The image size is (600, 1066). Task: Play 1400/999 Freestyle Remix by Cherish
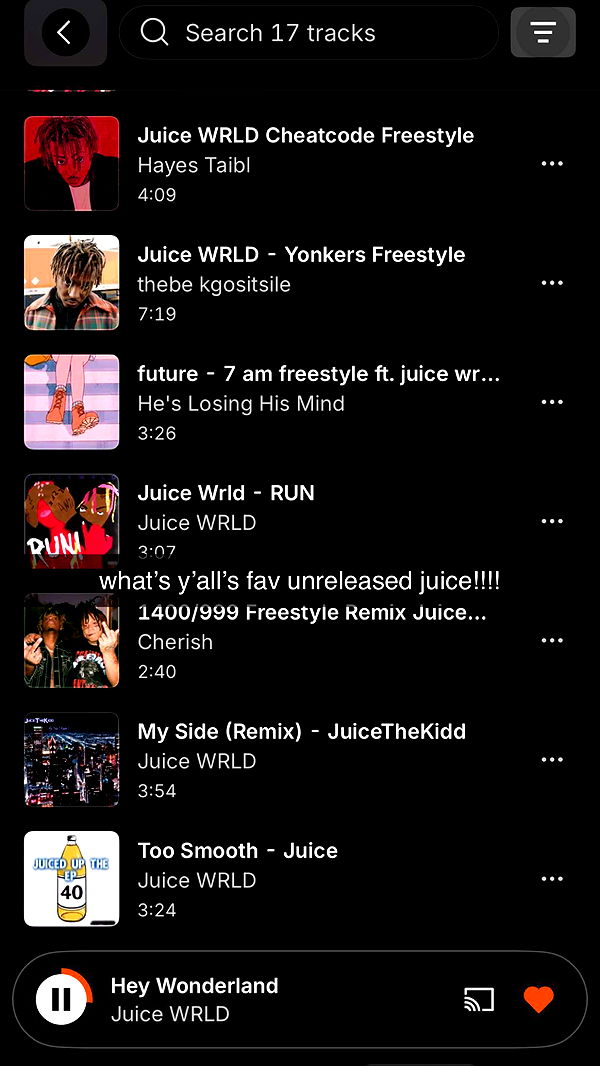click(311, 614)
